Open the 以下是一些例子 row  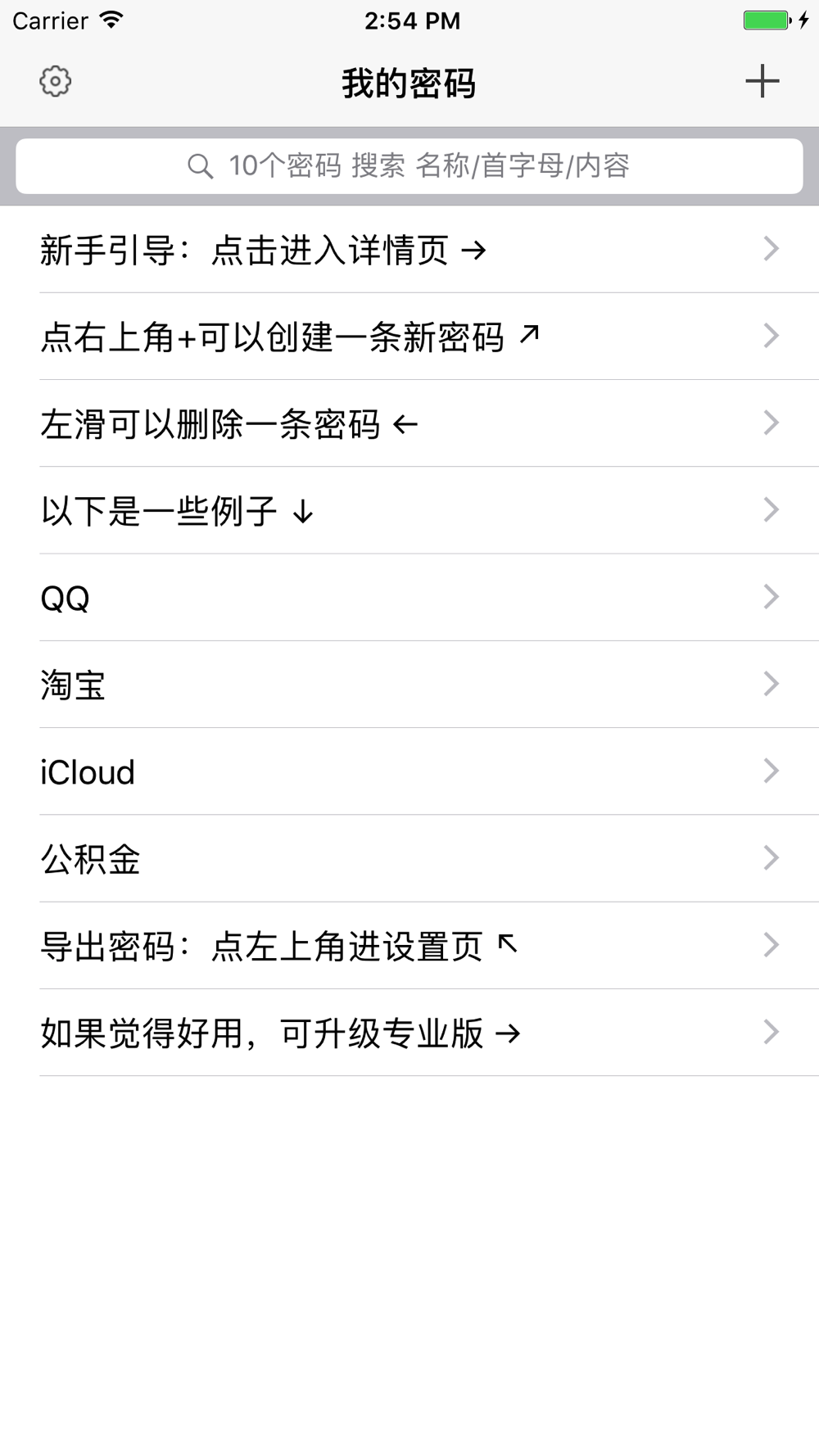(x=409, y=510)
